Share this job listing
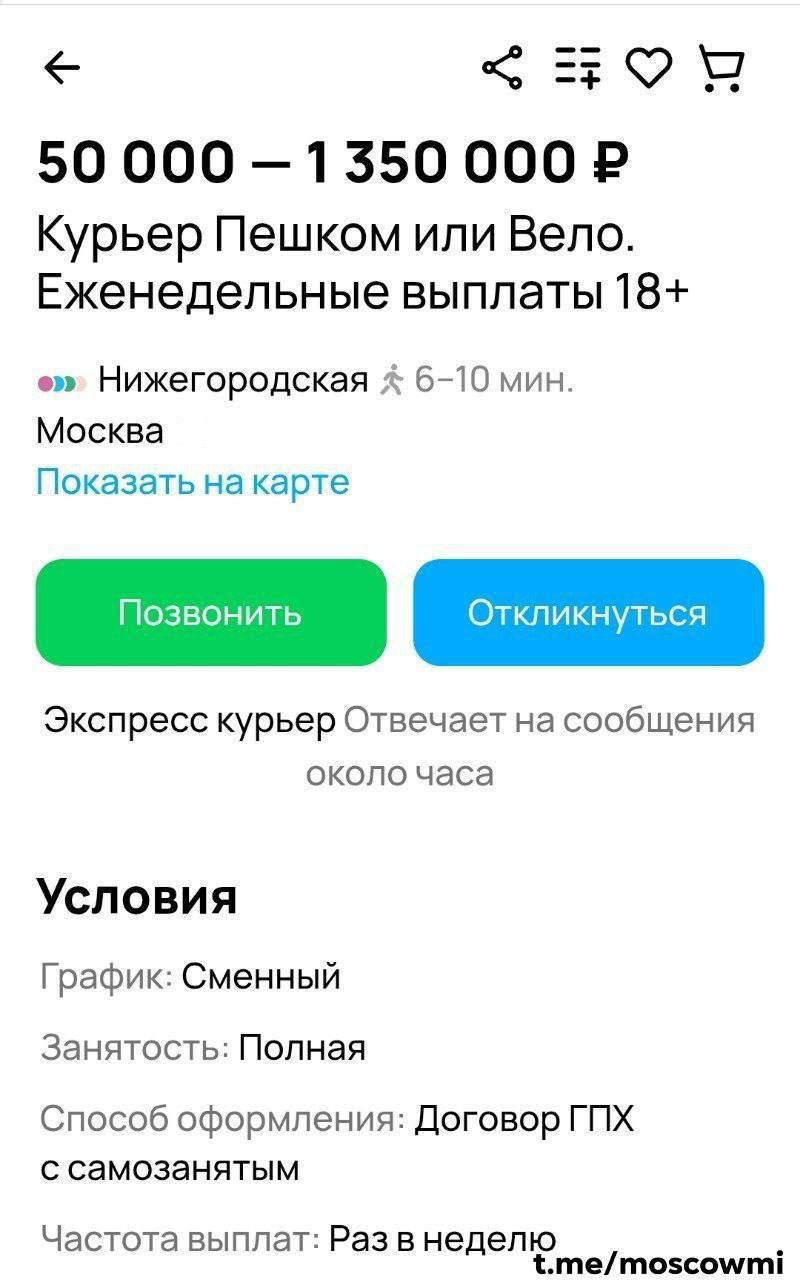The height and width of the screenshot is (1280, 800). [502, 67]
